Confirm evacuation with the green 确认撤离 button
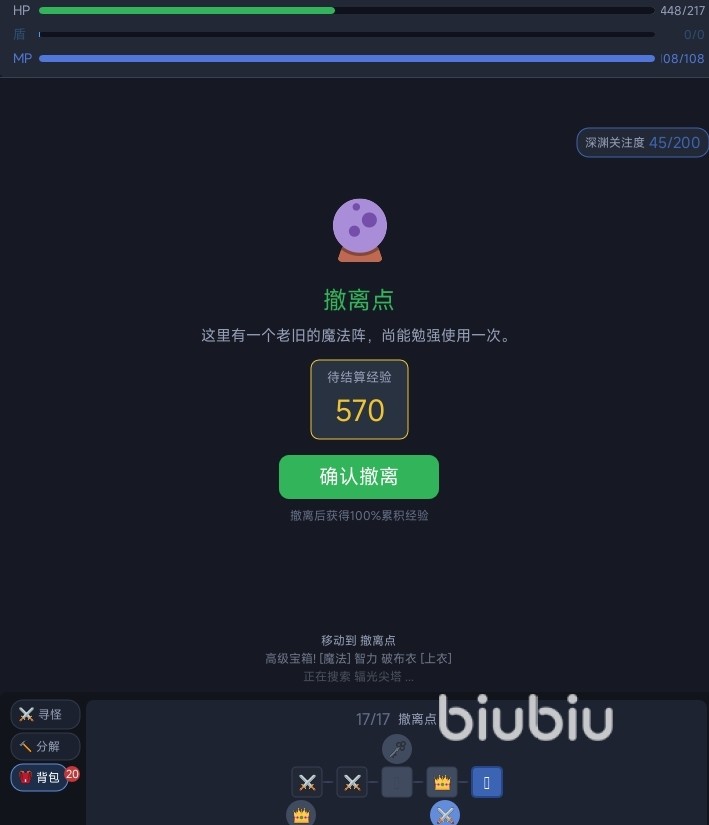This screenshot has width=709, height=825. point(358,477)
